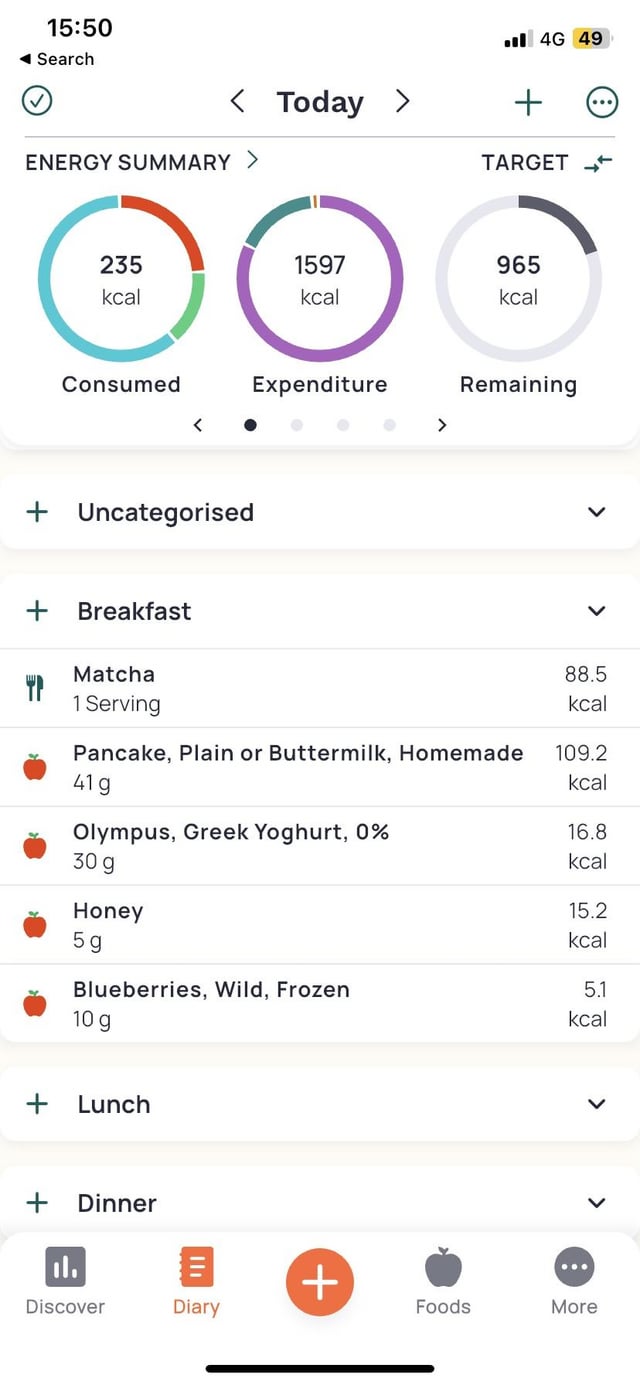
Task: Switch to the Discover tab
Action: 65,1281
